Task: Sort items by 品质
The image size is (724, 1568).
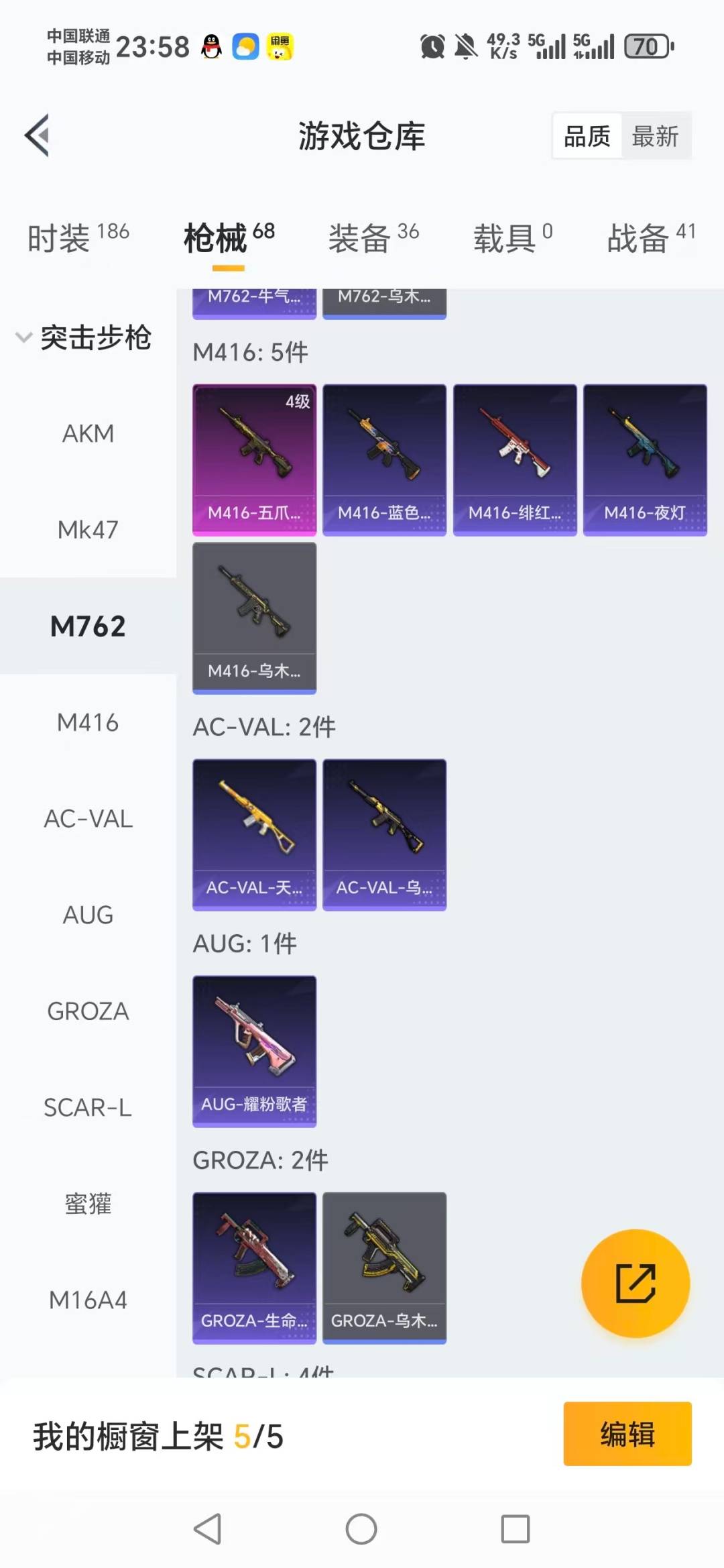Action: point(587,136)
